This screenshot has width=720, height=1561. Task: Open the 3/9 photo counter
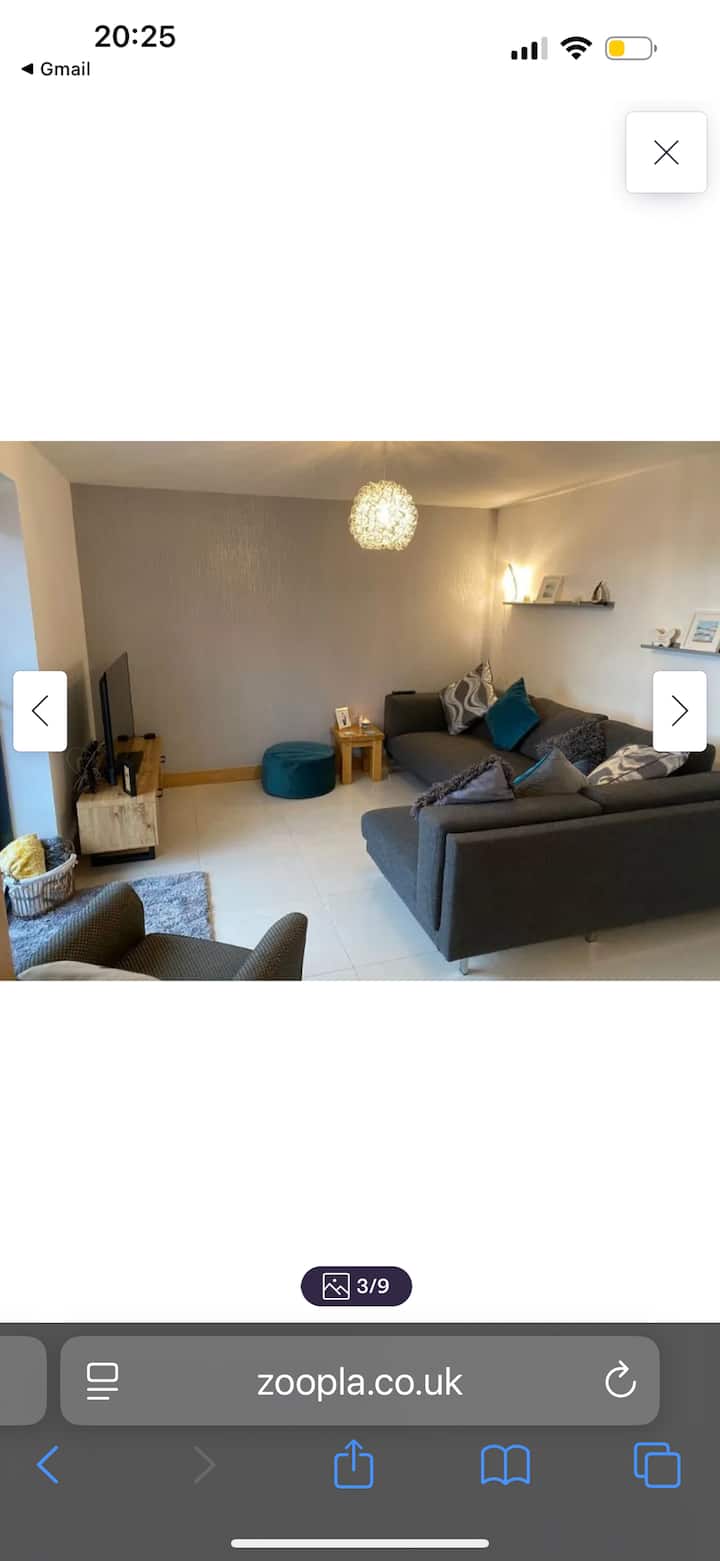356,1286
